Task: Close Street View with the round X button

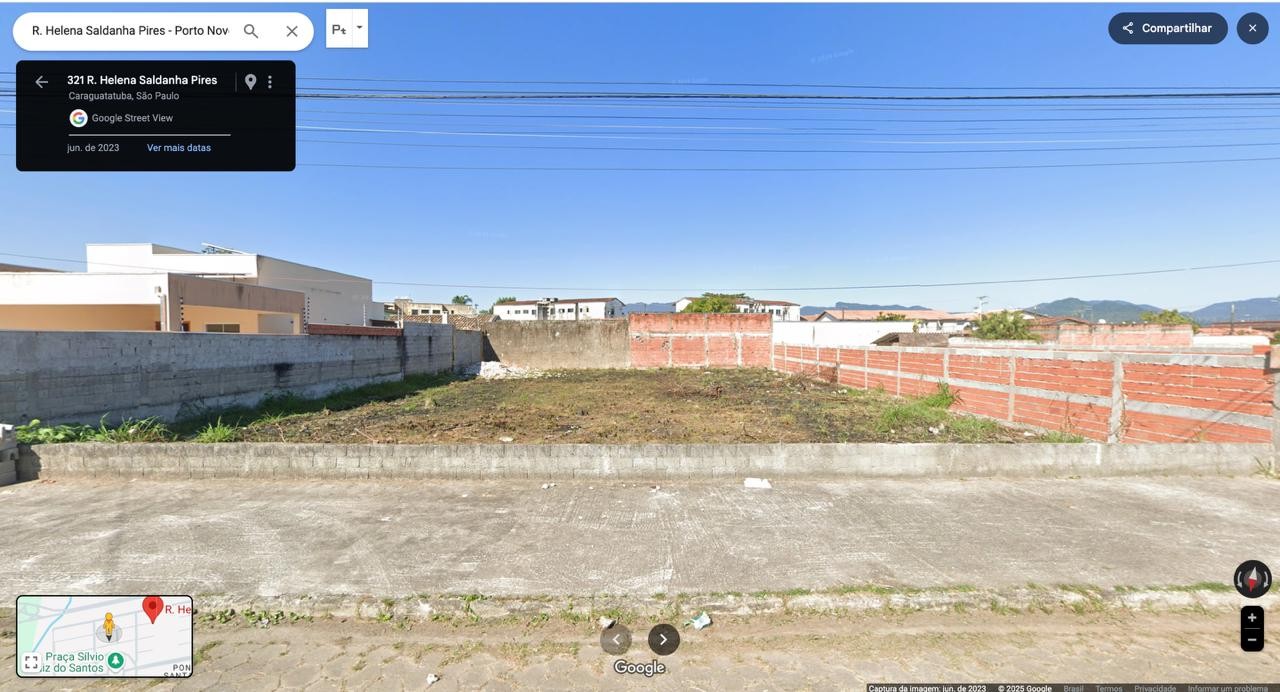Action: point(1252,28)
